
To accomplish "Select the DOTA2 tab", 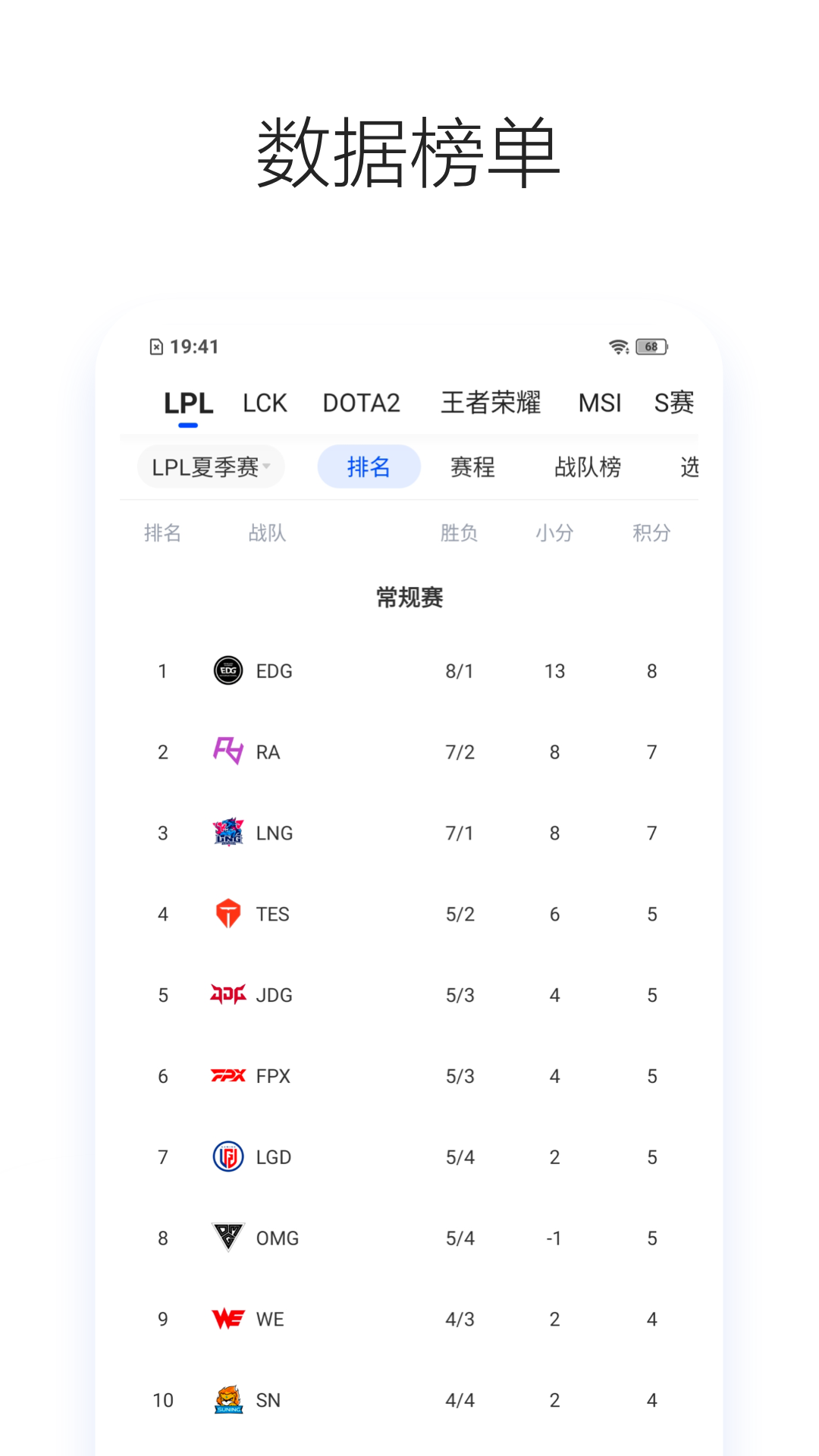I will point(362,403).
